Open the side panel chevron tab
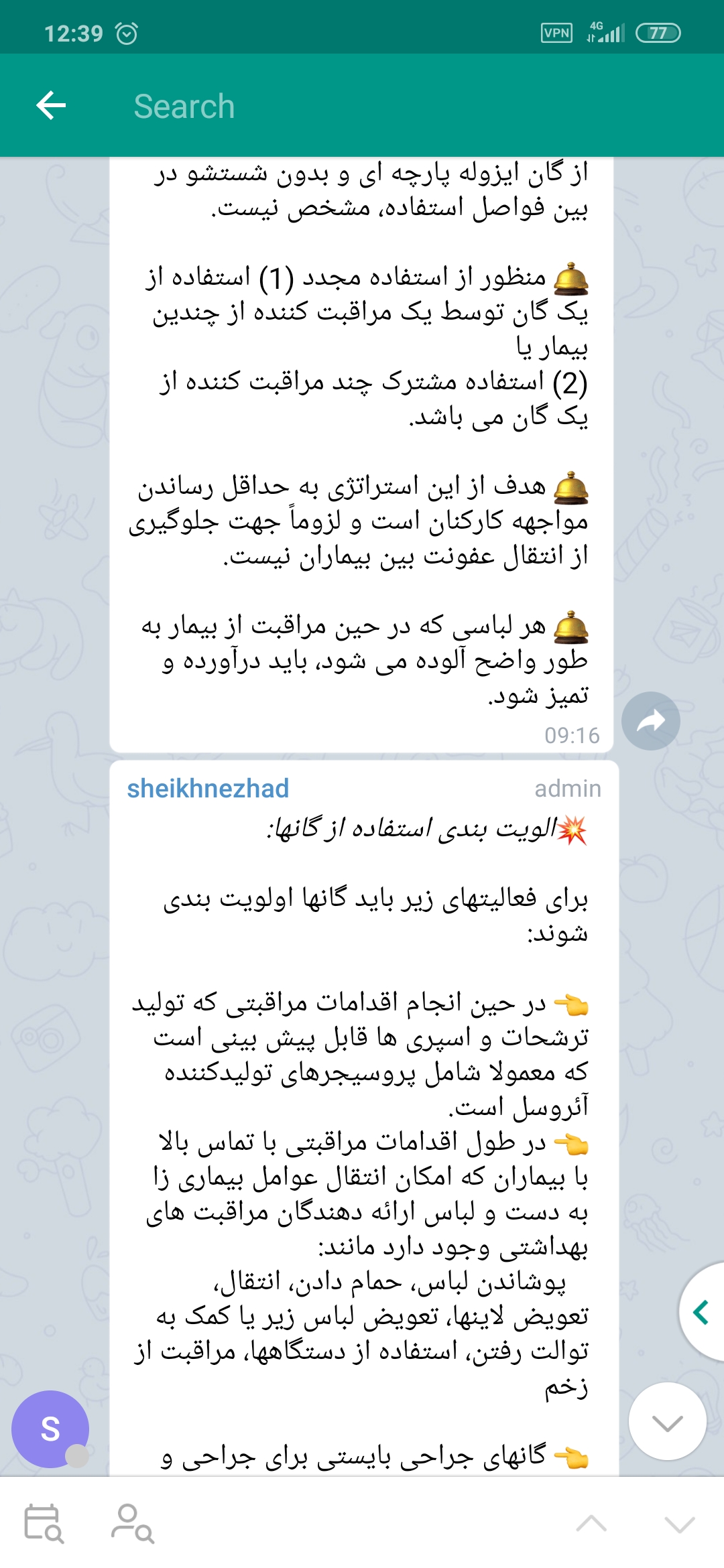This screenshot has width=724, height=1568. 701,1312
